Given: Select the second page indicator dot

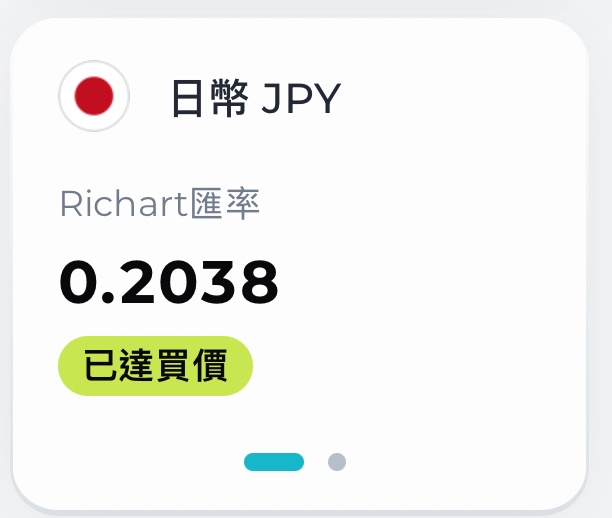Looking at the screenshot, I should pyautogui.click(x=337, y=462).
